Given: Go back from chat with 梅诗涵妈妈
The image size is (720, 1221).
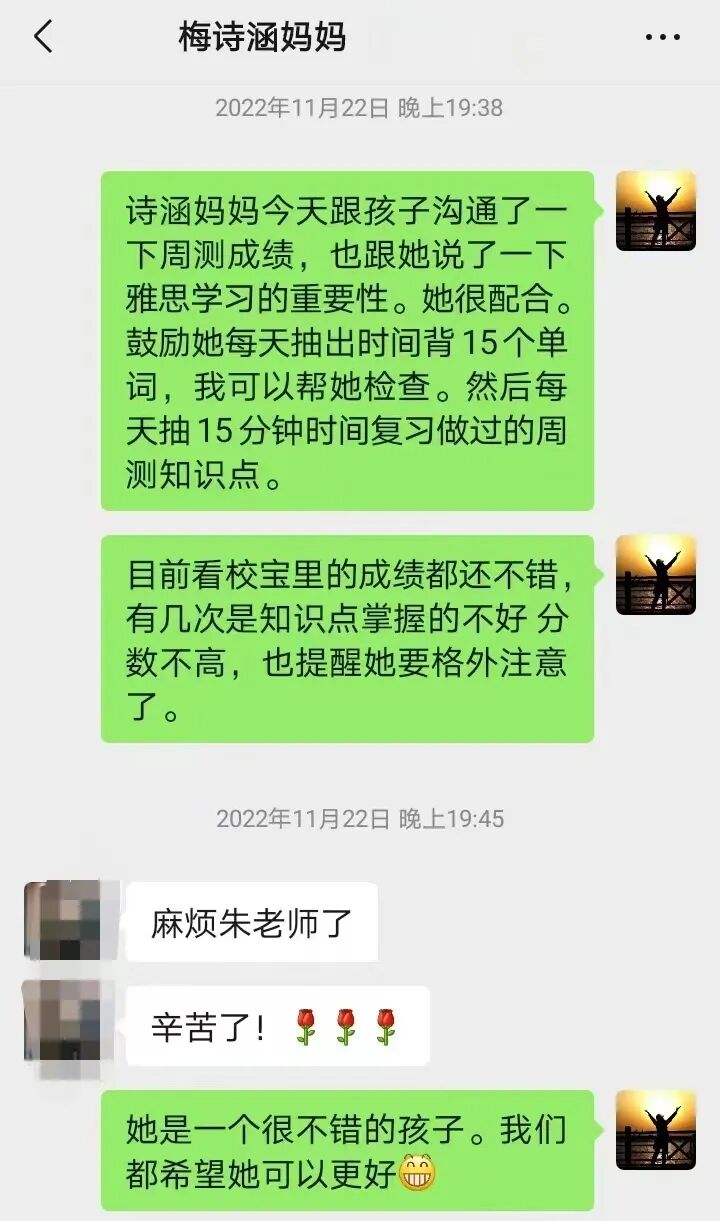Looking at the screenshot, I should [42, 38].
